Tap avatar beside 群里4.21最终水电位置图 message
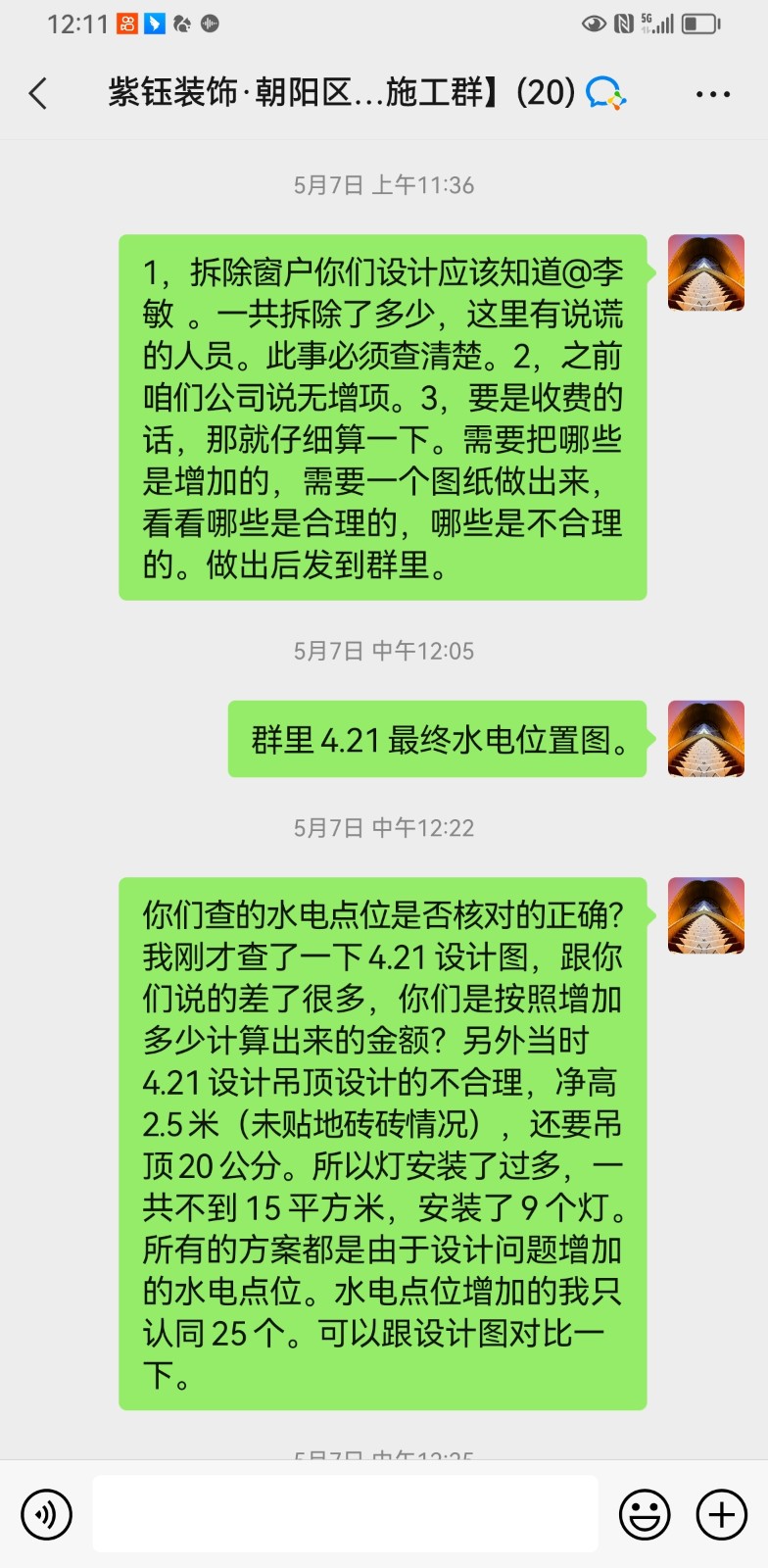Viewport: 768px width, 1568px height. (x=705, y=739)
